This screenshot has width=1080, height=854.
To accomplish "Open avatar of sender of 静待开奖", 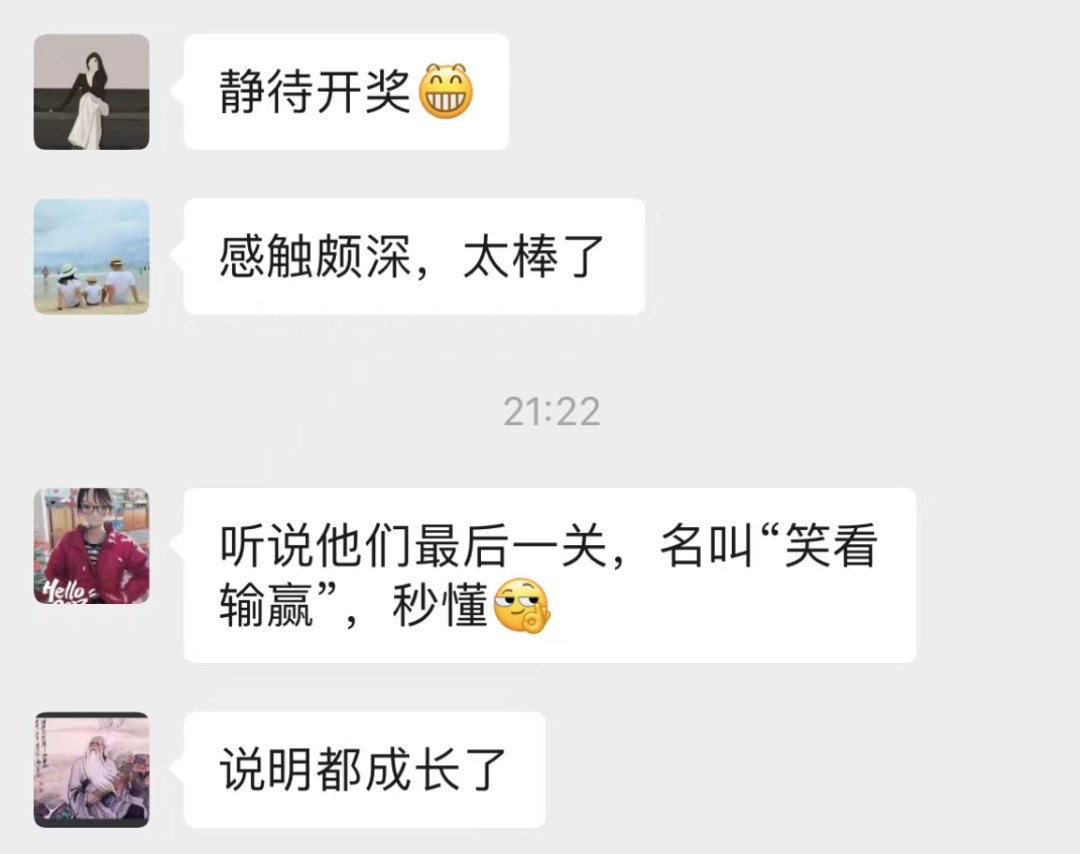I will tap(91, 92).
